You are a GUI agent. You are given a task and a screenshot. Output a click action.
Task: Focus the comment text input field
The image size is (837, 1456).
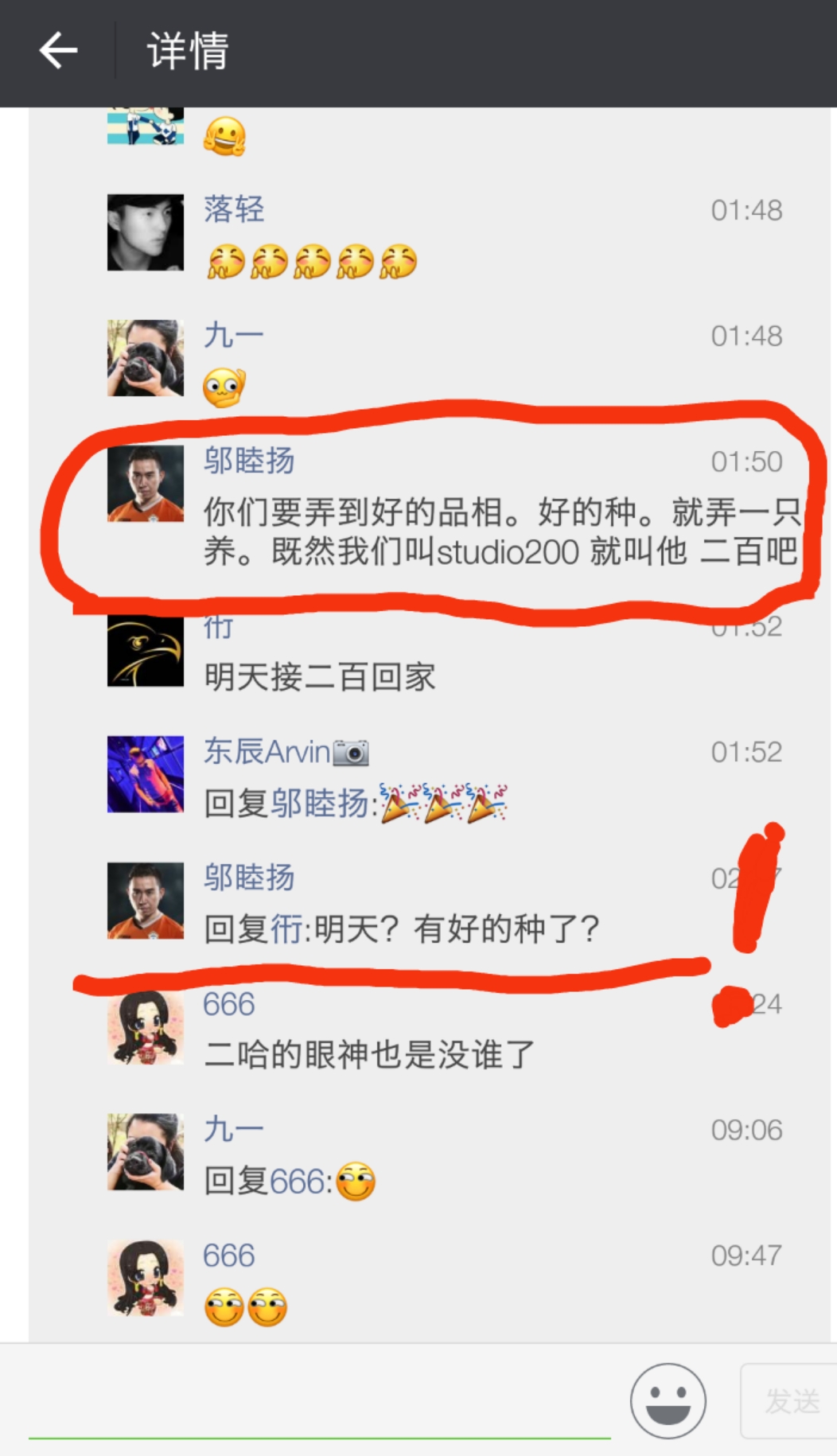pyautogui.click(x=318, y=1401)
